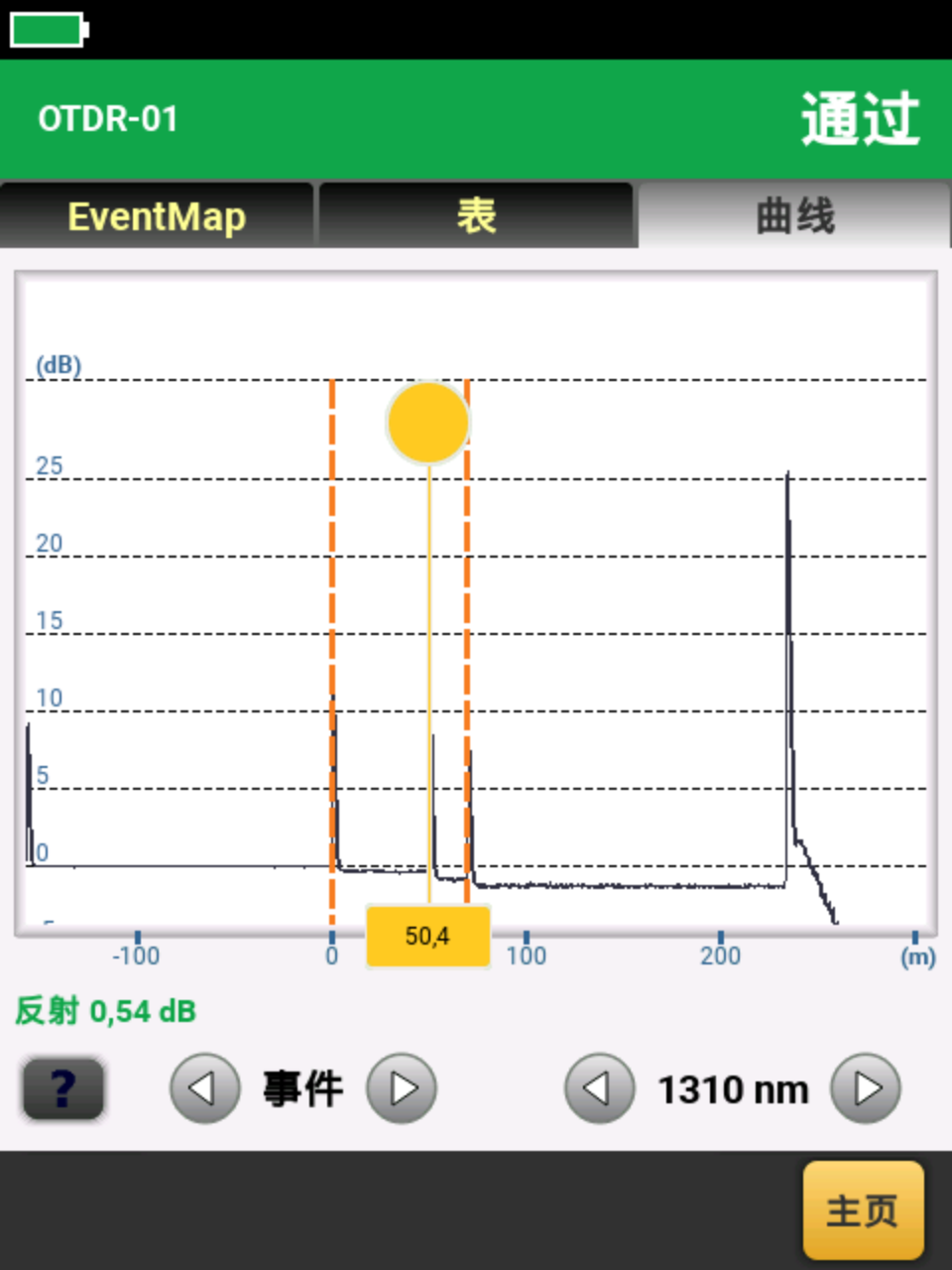The height and width of the screenshot is (1270, 952).
Task: Tap the yellow cursor handle on trace
Action: [427, 423]
